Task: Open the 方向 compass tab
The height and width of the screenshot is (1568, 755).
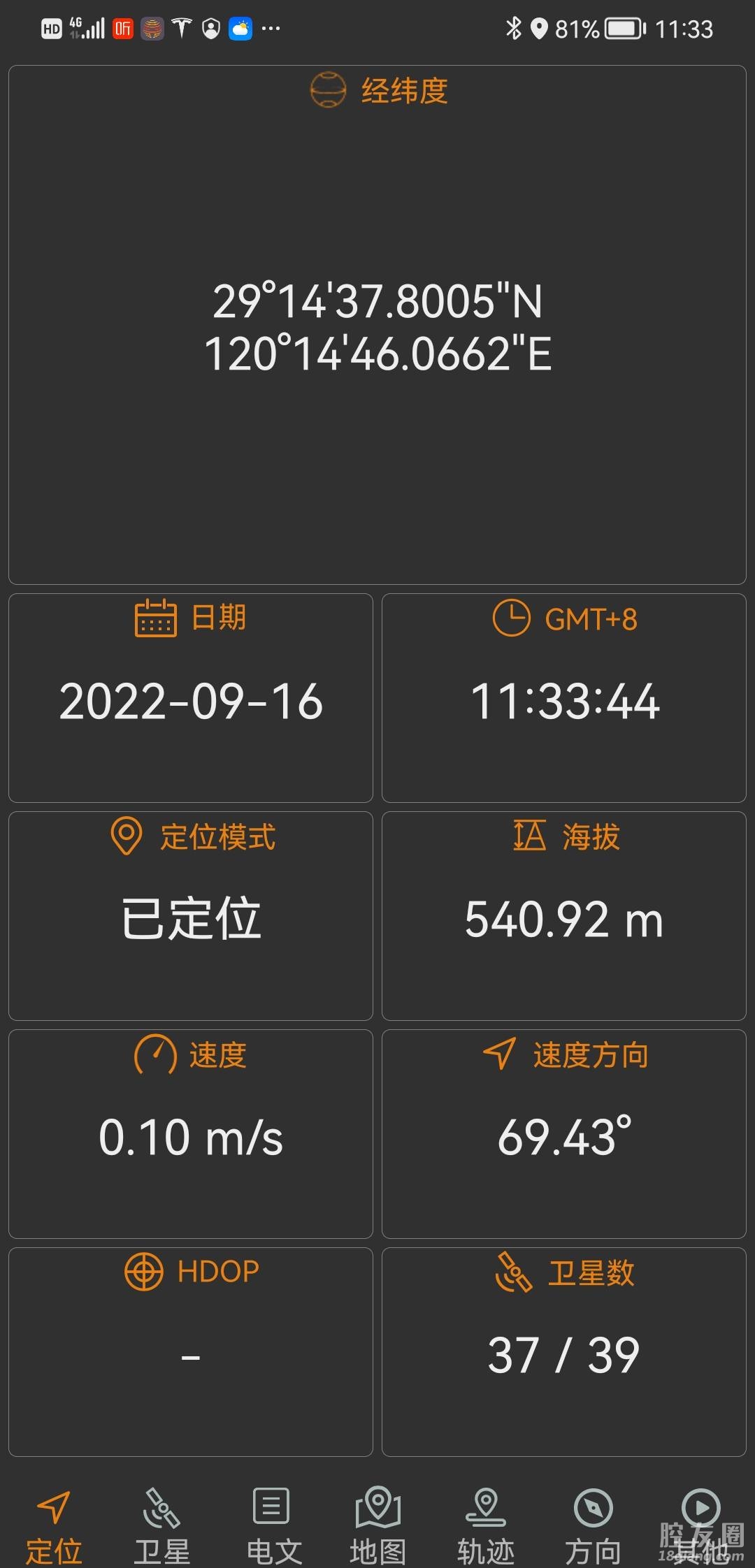Action: 593,1525
